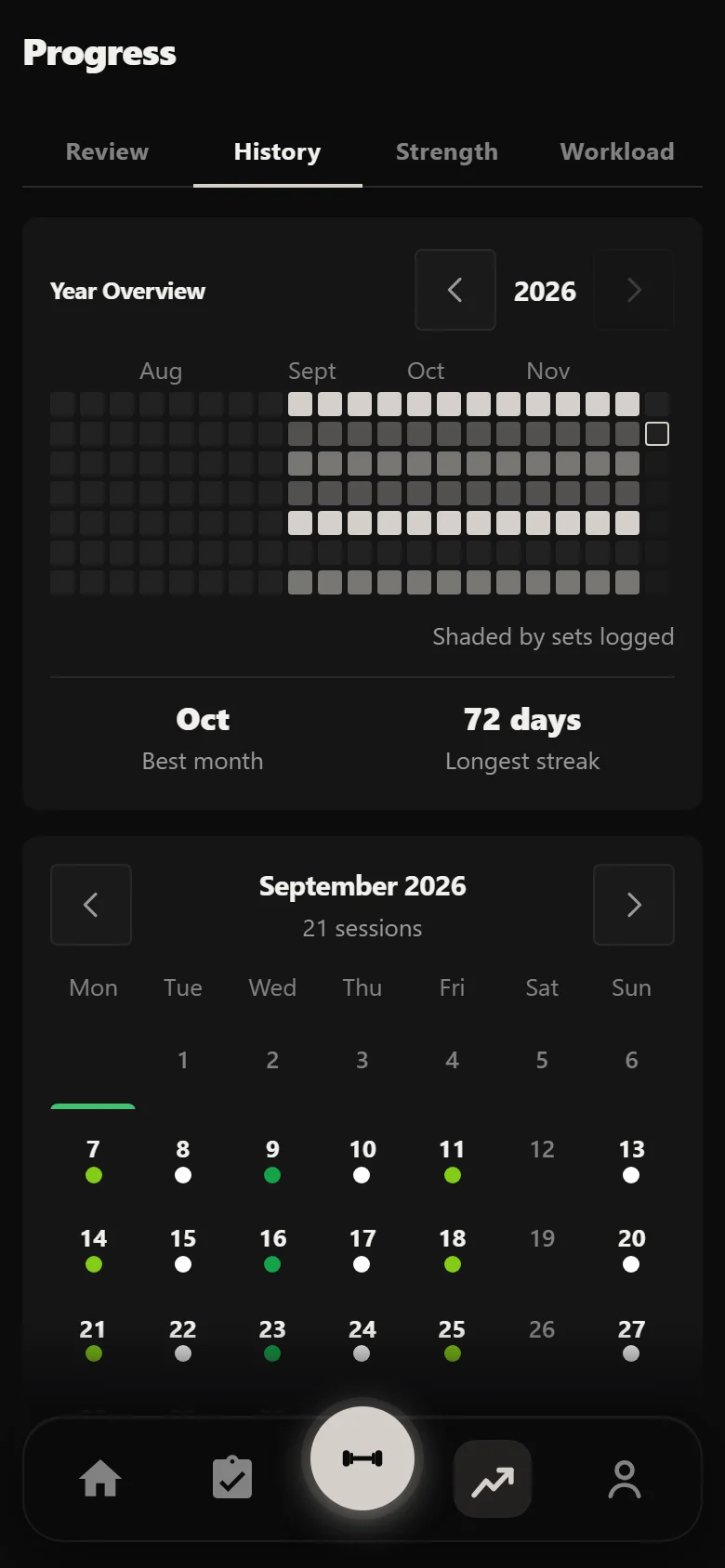Advance to the month after September 2026
The height and width of the screenshot is (1568, 725).
(x=634, y=905)
